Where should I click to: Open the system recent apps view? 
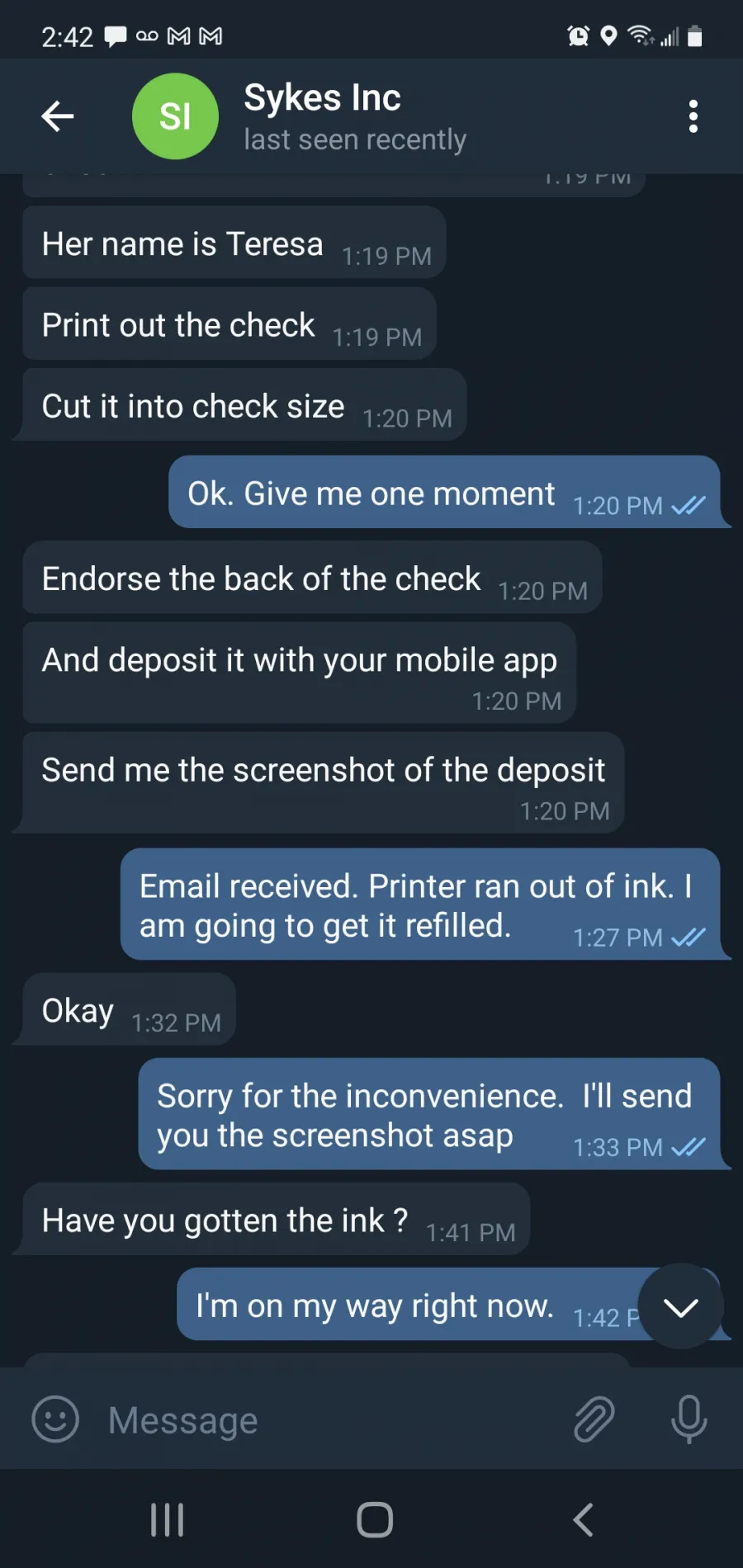pos(167,1519)
